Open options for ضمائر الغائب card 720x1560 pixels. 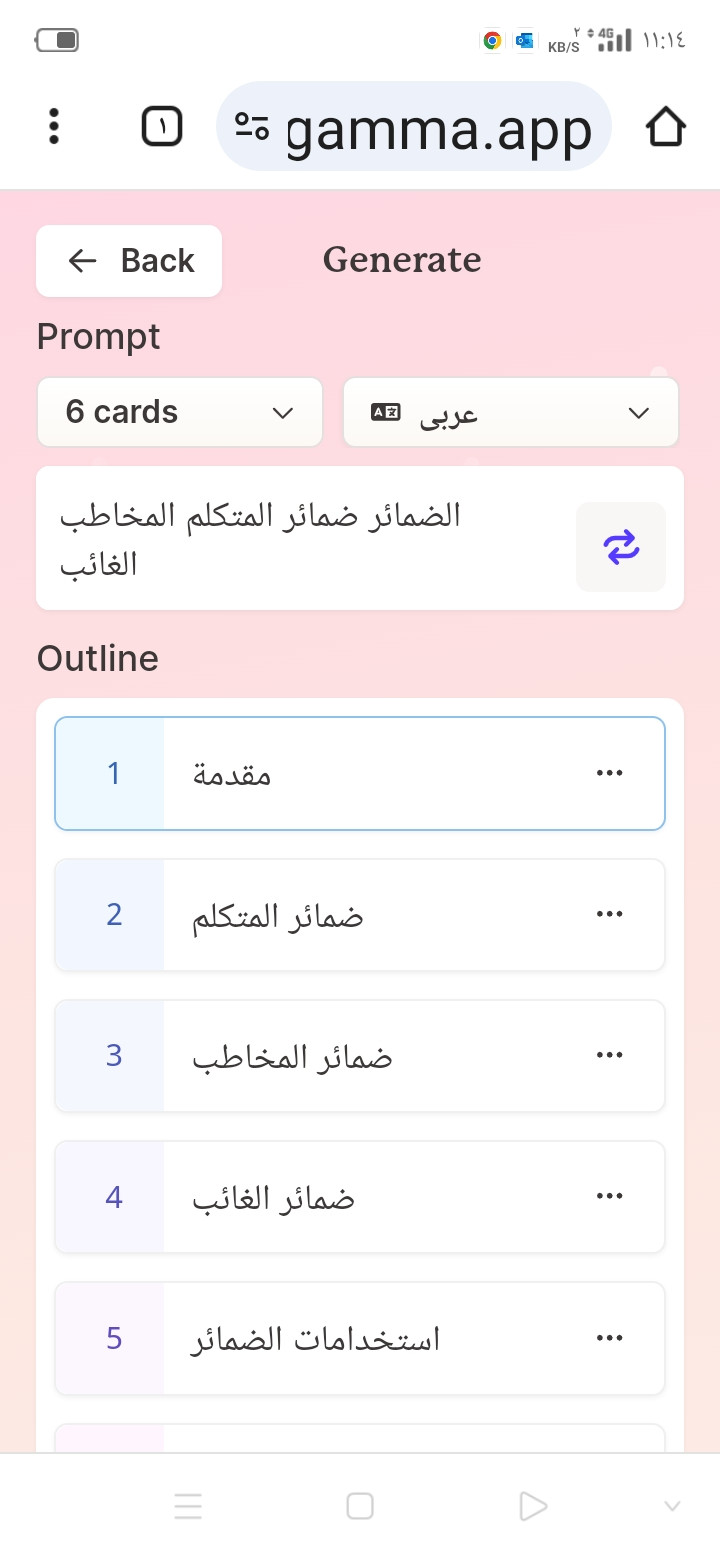609,1196
